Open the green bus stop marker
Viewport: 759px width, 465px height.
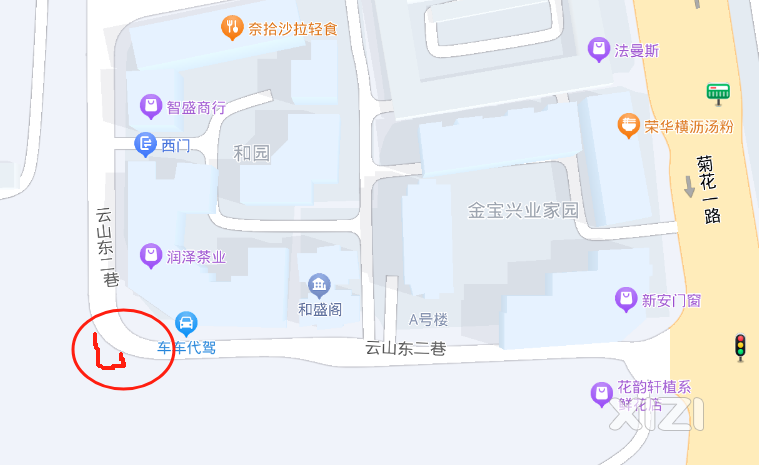click(x=718, y=93)
